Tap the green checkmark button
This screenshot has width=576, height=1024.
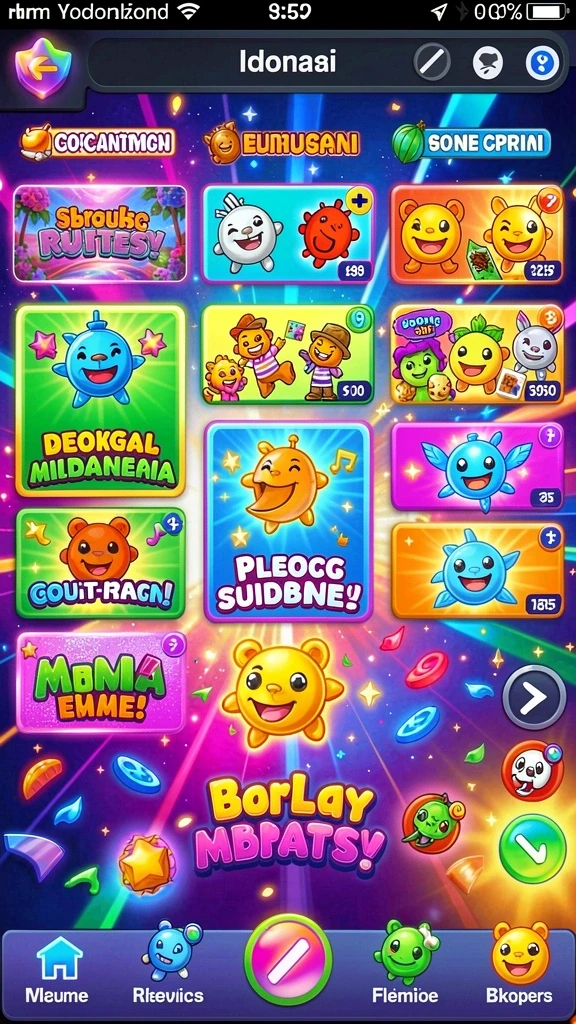[532, 848]
